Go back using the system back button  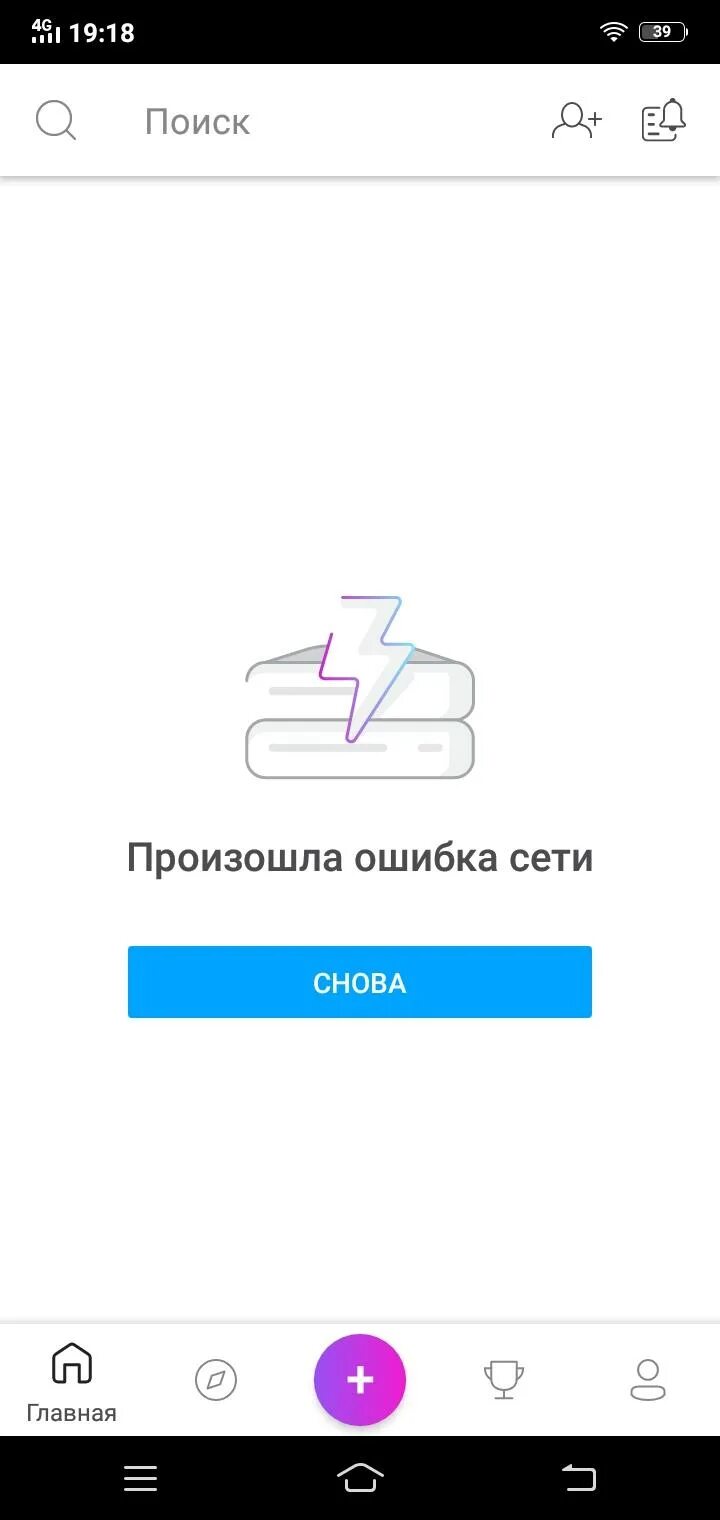[578, 1477]
